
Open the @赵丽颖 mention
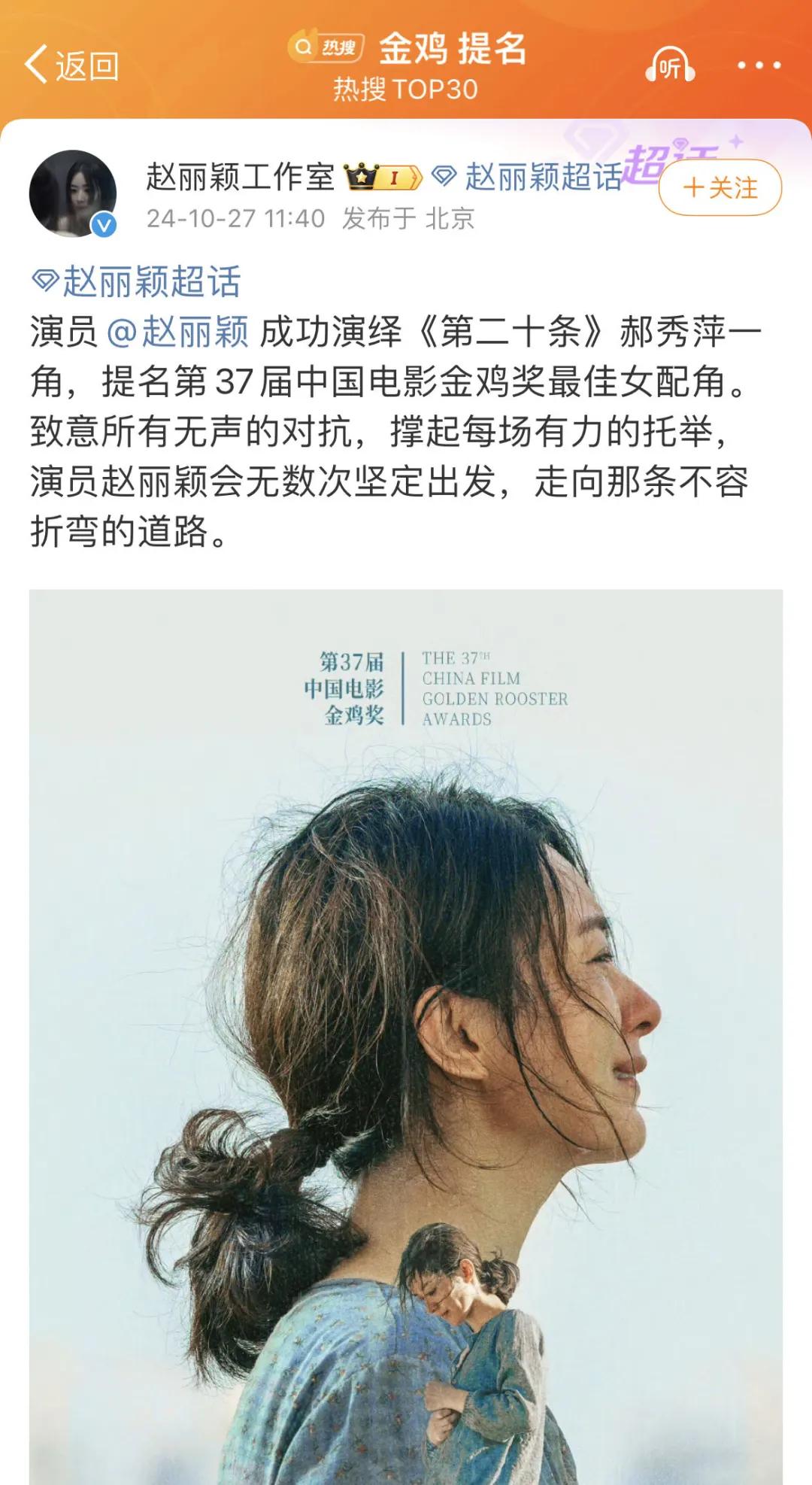click(x=178, y=332)
